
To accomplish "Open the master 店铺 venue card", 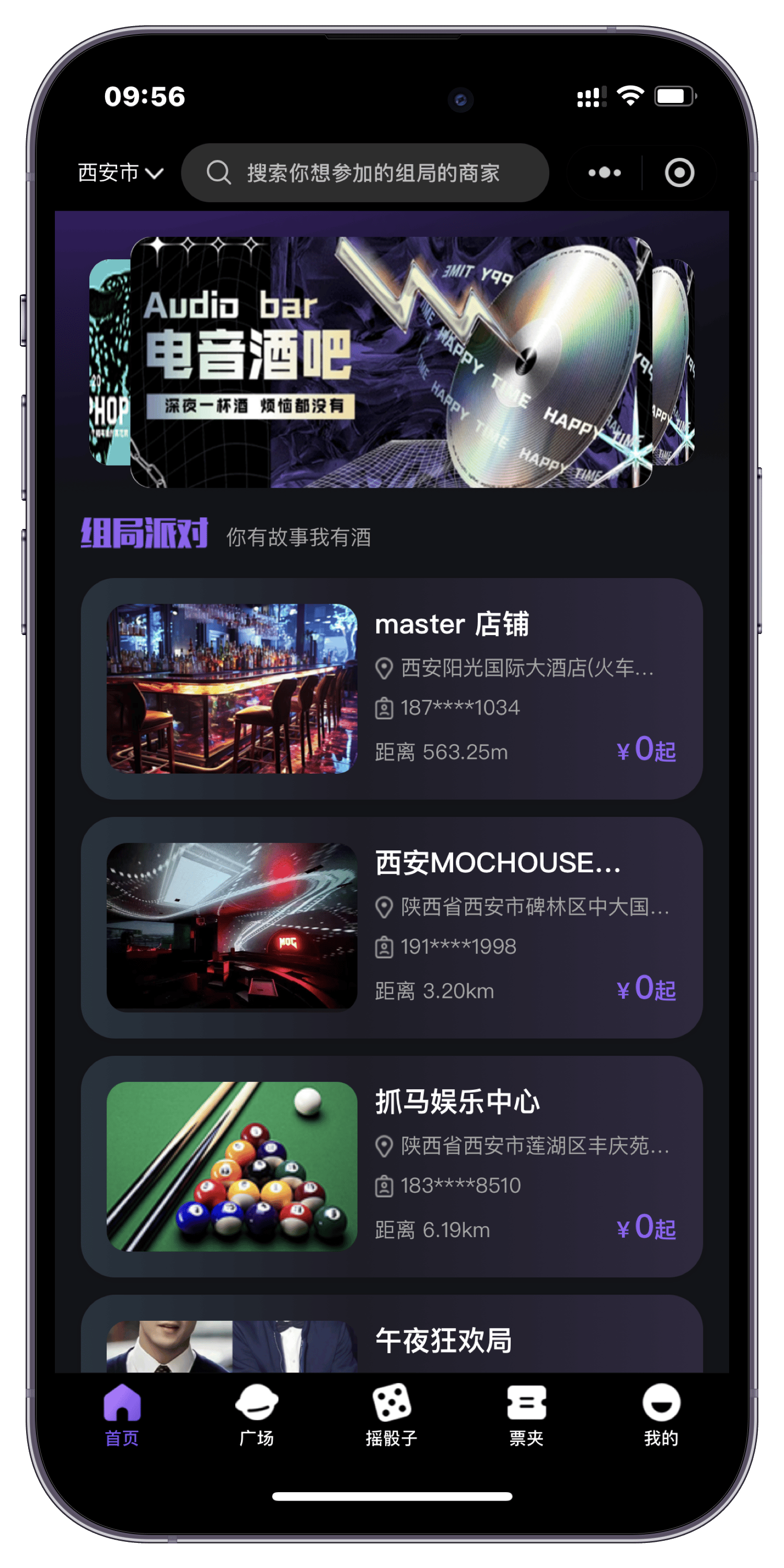I will [x=391, y=688].
